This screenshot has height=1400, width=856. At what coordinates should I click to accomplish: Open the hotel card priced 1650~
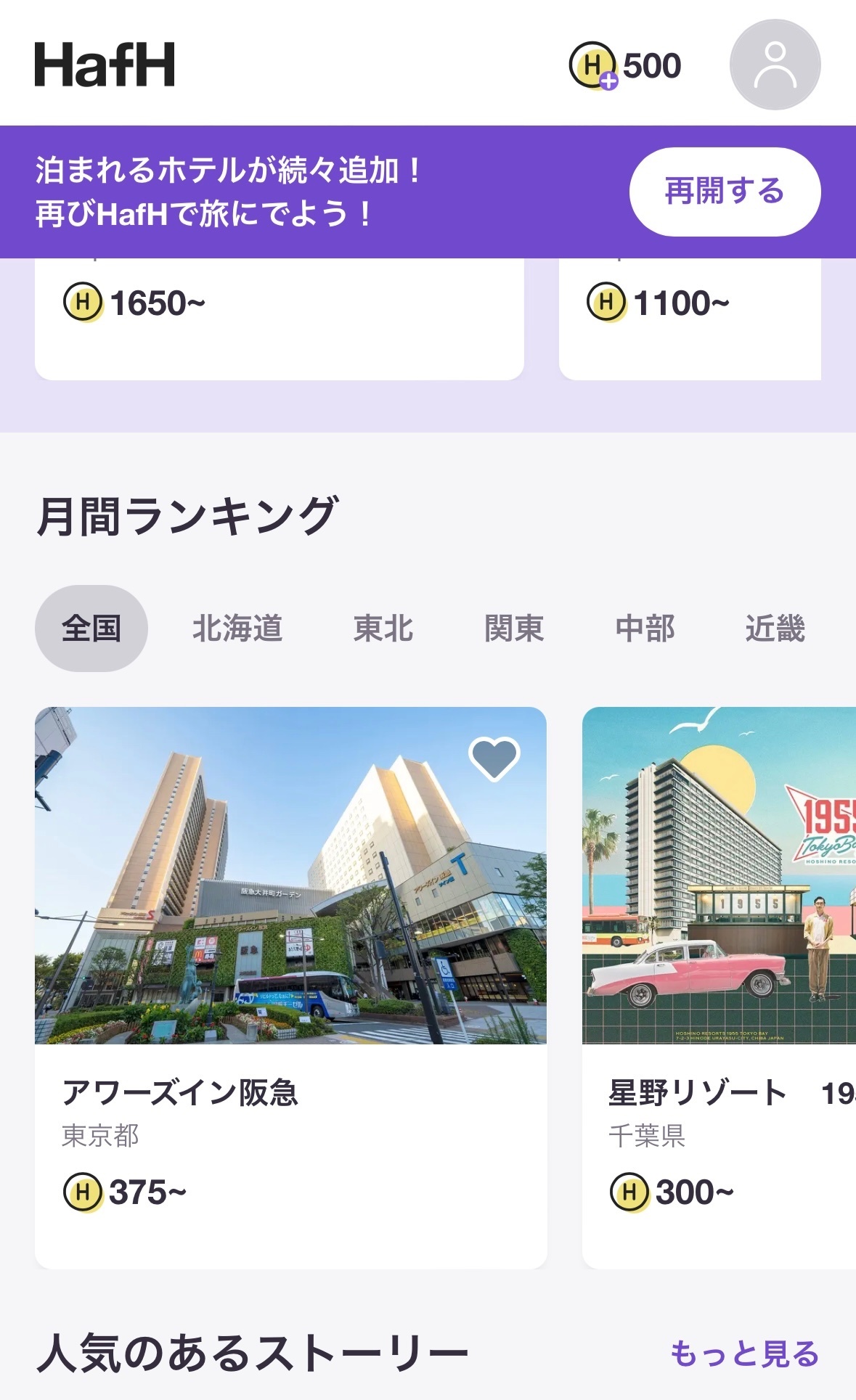click(x=280, y=319)
